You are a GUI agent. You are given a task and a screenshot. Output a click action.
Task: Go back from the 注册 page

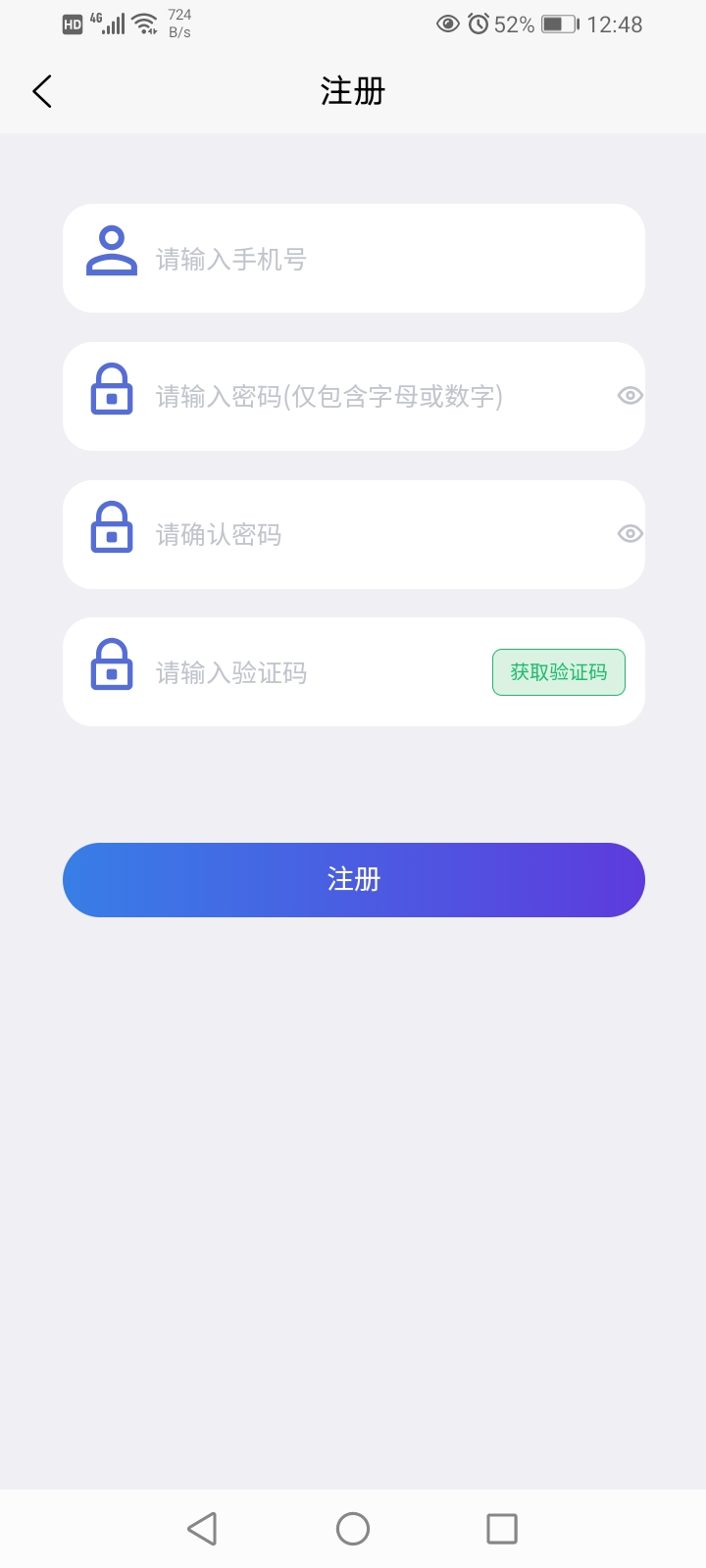coord(42,92)
